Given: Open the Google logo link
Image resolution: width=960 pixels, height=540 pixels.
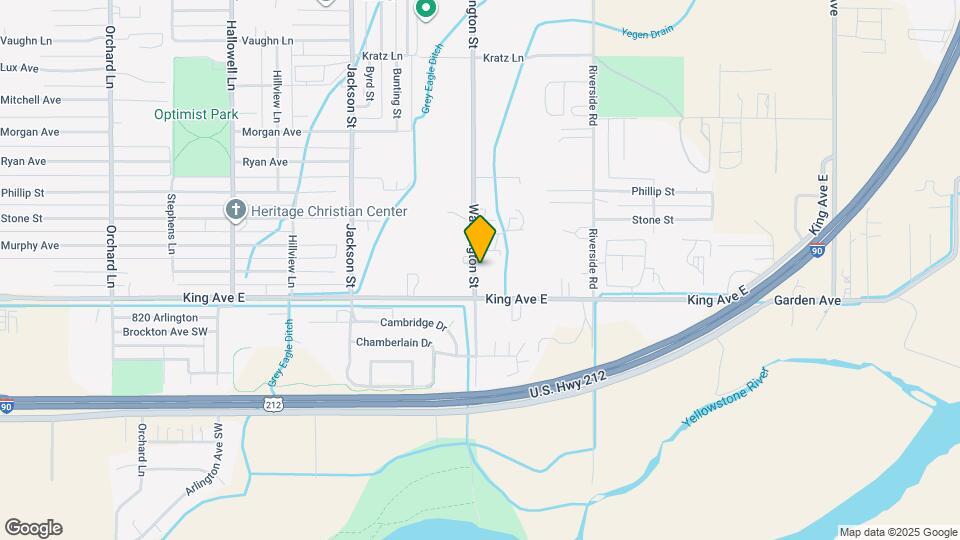Looking at the screenshot, I should tap(33, 528).
